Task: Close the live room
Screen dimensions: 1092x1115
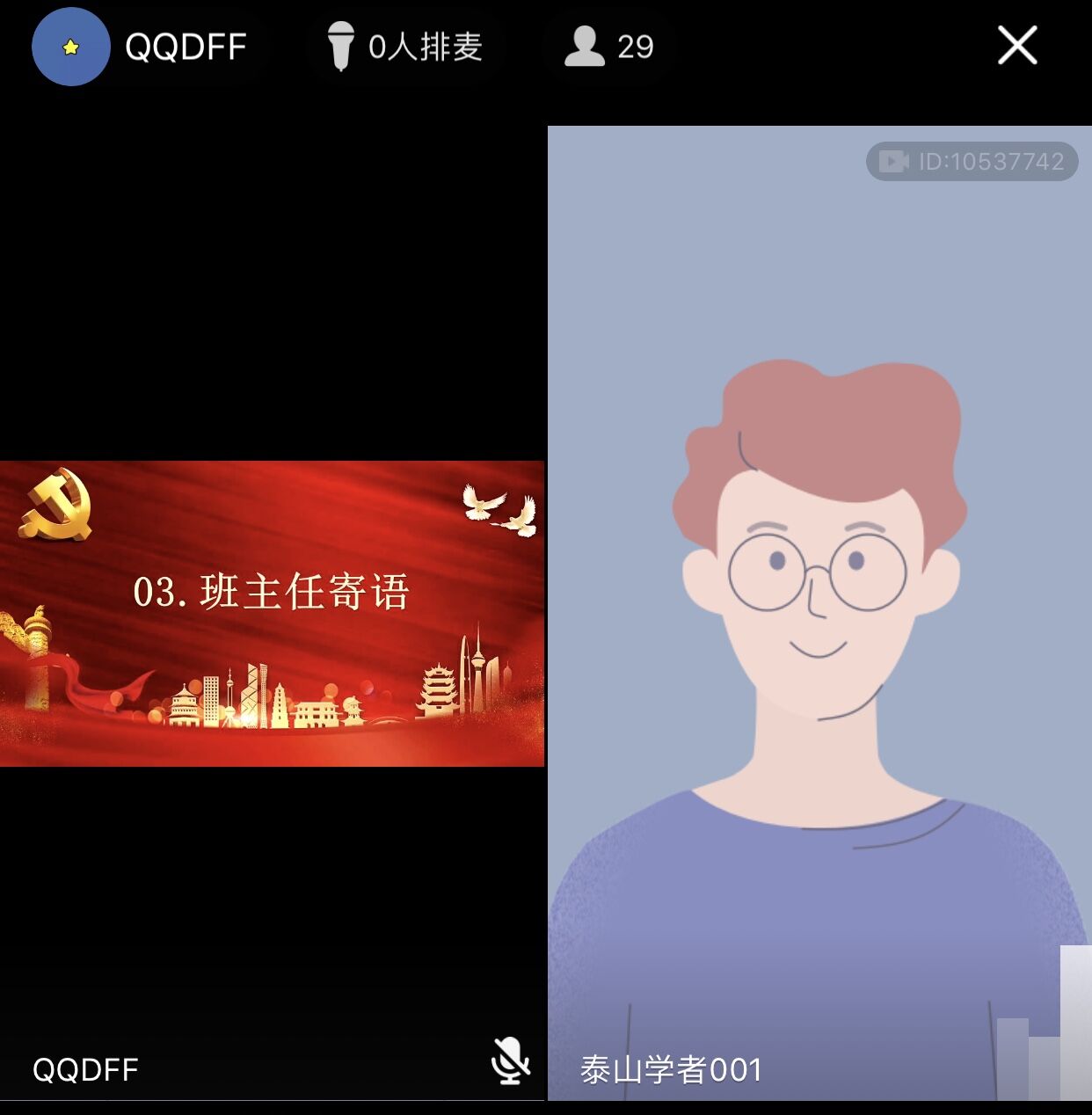Action: [x=1017, y=46]
